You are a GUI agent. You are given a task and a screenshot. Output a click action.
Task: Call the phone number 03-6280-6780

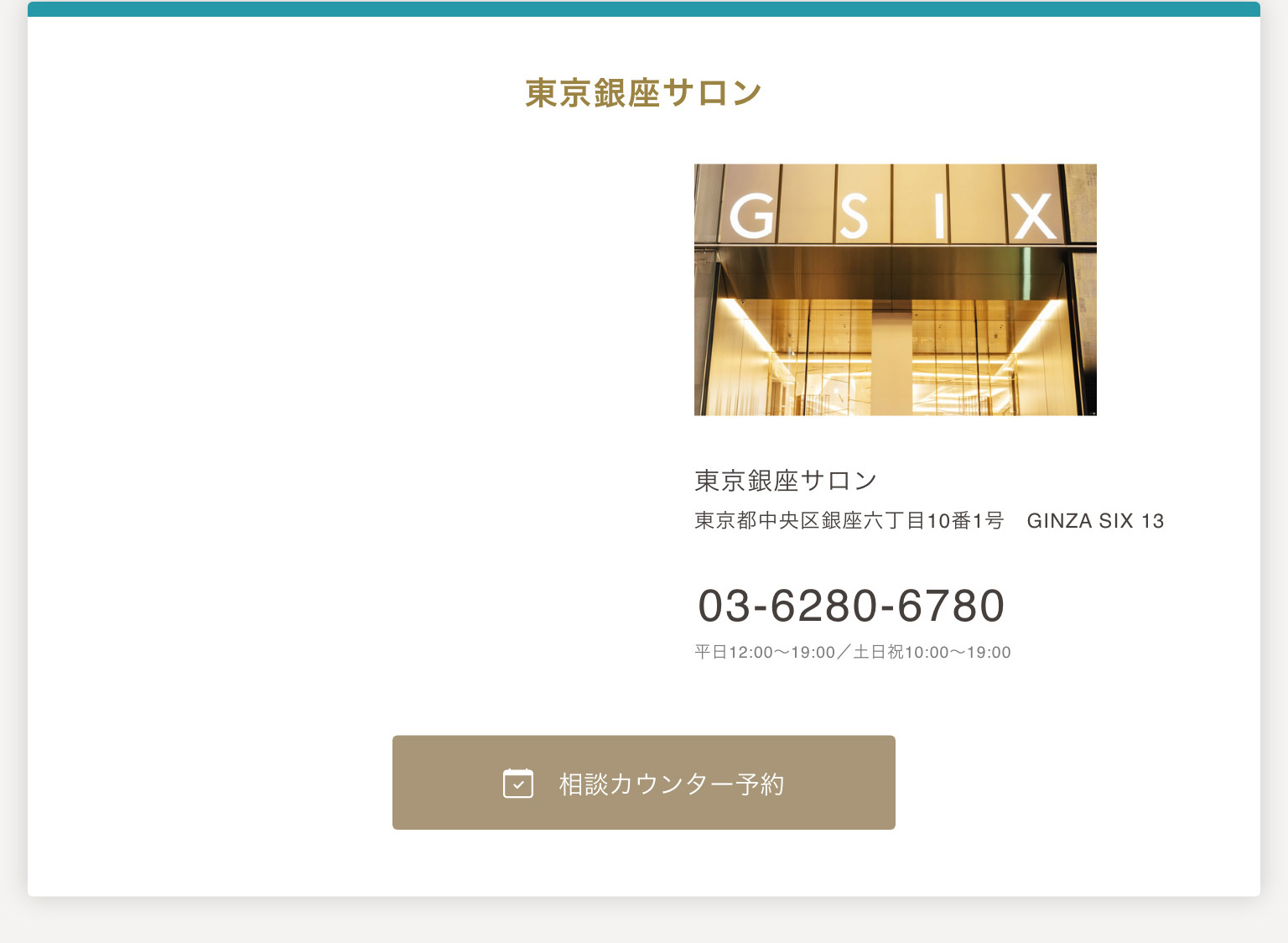coord(850,606)
